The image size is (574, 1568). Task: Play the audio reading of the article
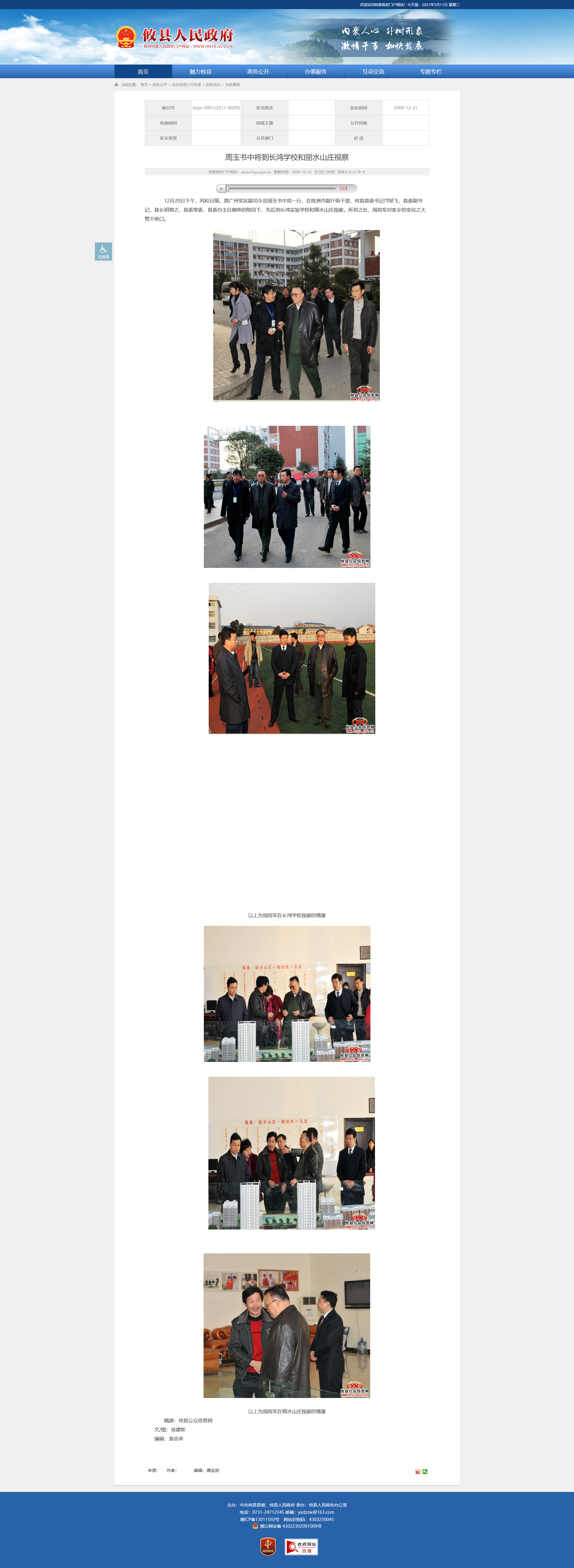click(221, 189)
